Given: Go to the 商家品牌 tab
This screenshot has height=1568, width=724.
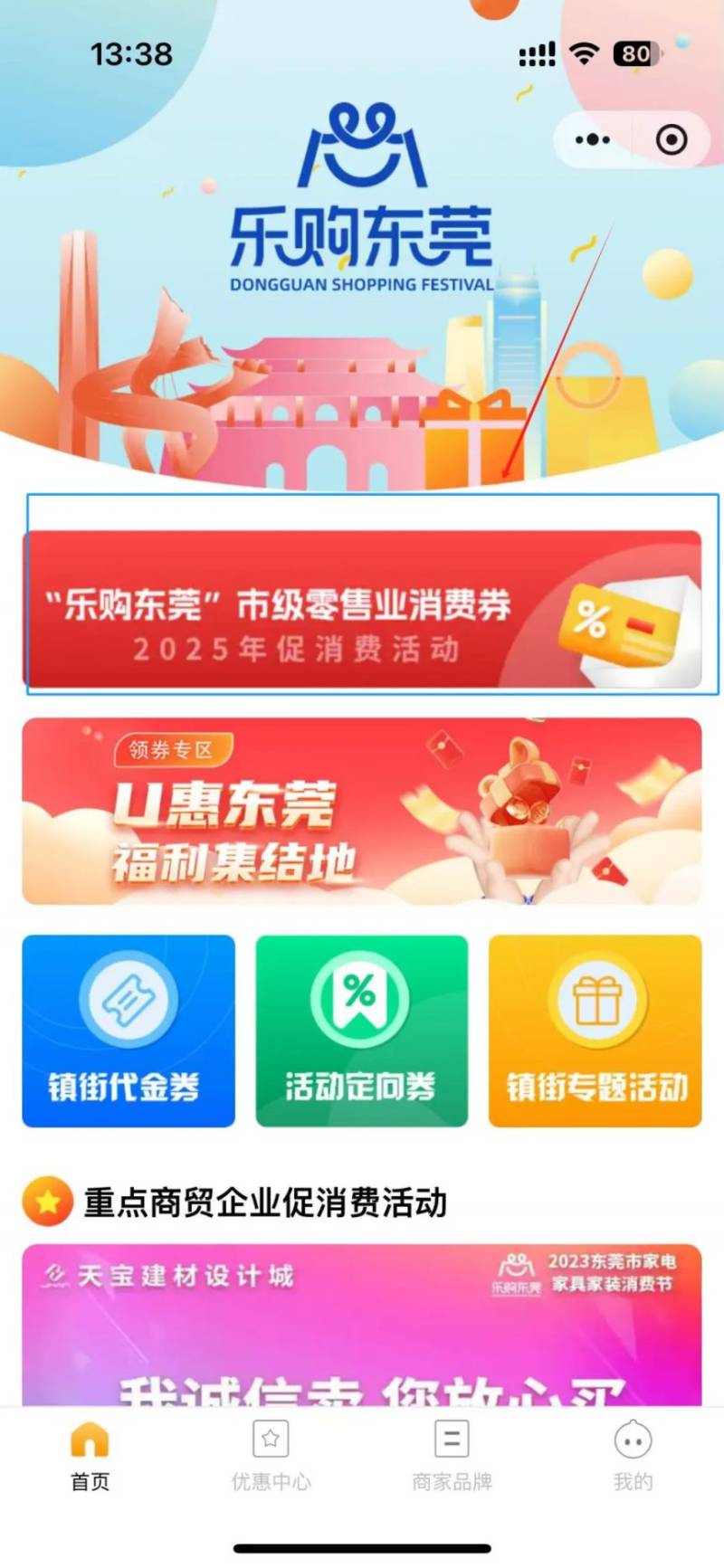Looking at the screenshot, I should coord(452,1456).
